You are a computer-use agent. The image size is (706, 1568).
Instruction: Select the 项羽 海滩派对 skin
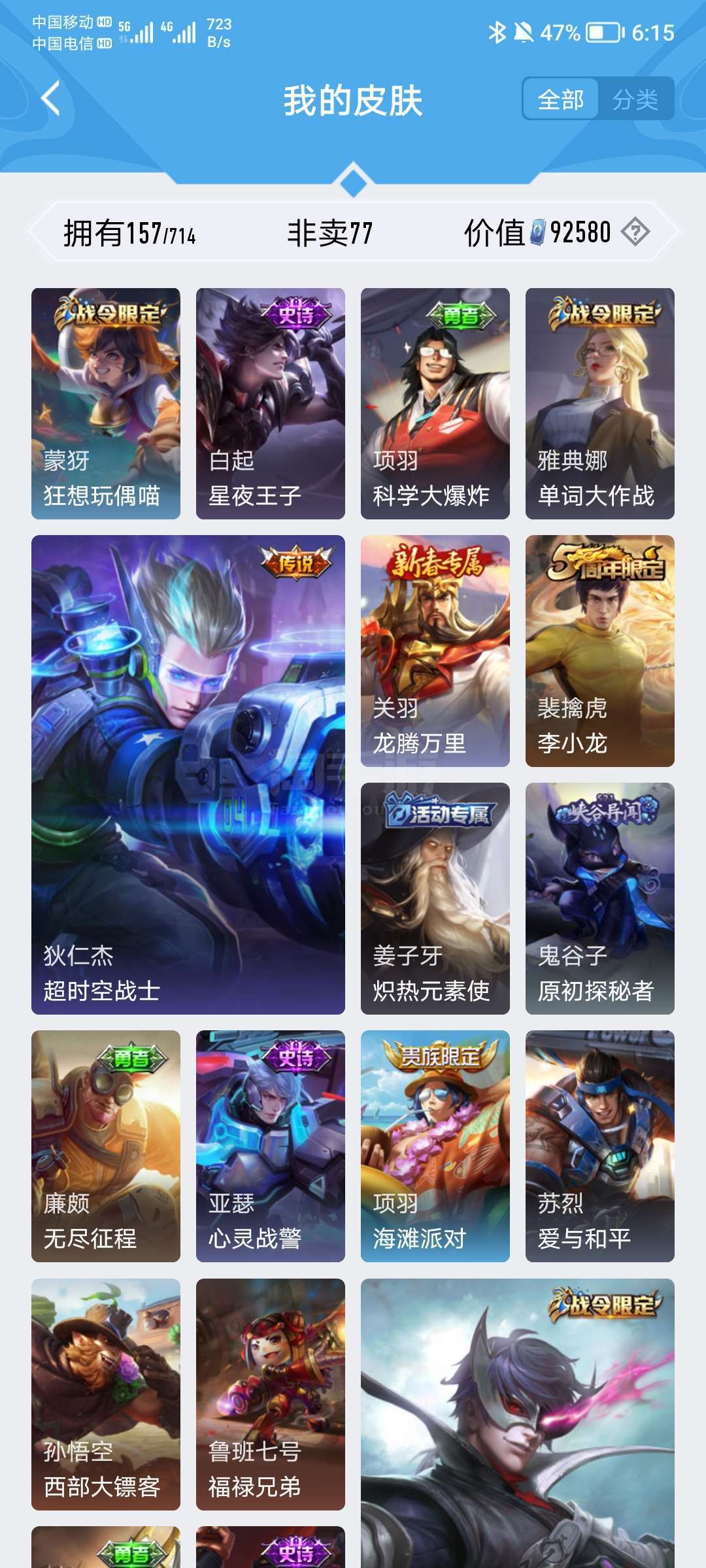pos(435,1146)
